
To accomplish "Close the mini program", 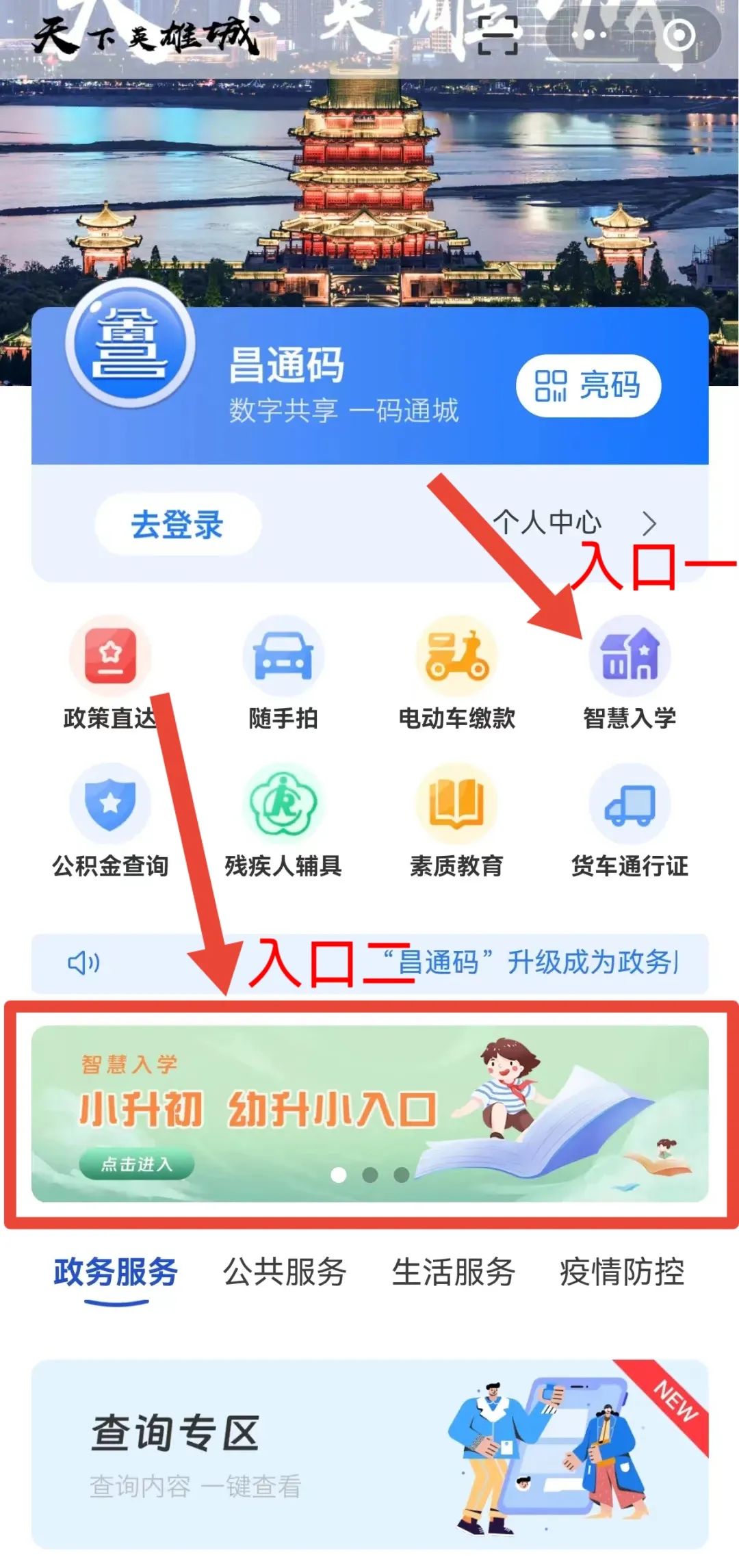I will point(679,36).
